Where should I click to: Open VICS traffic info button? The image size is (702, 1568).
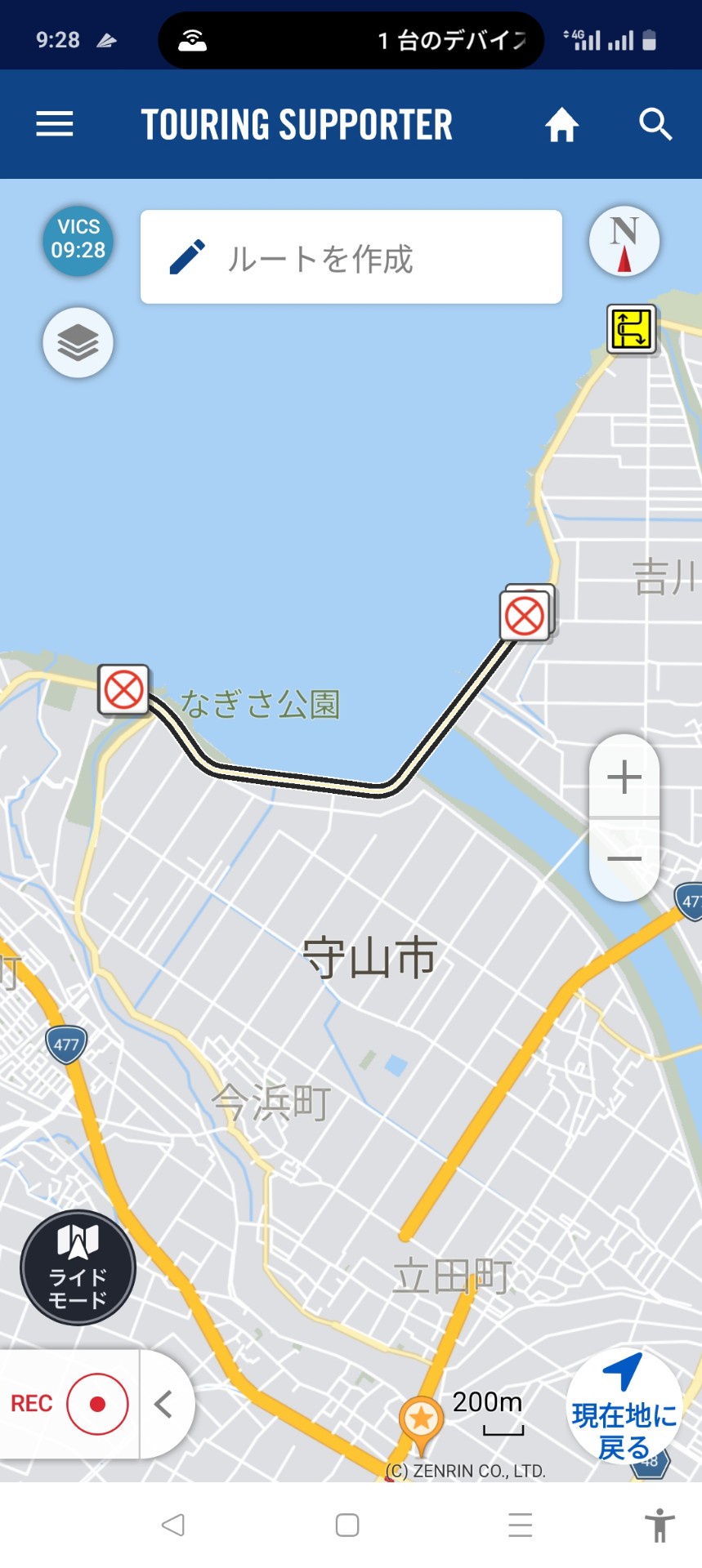(x=78, y=241)
